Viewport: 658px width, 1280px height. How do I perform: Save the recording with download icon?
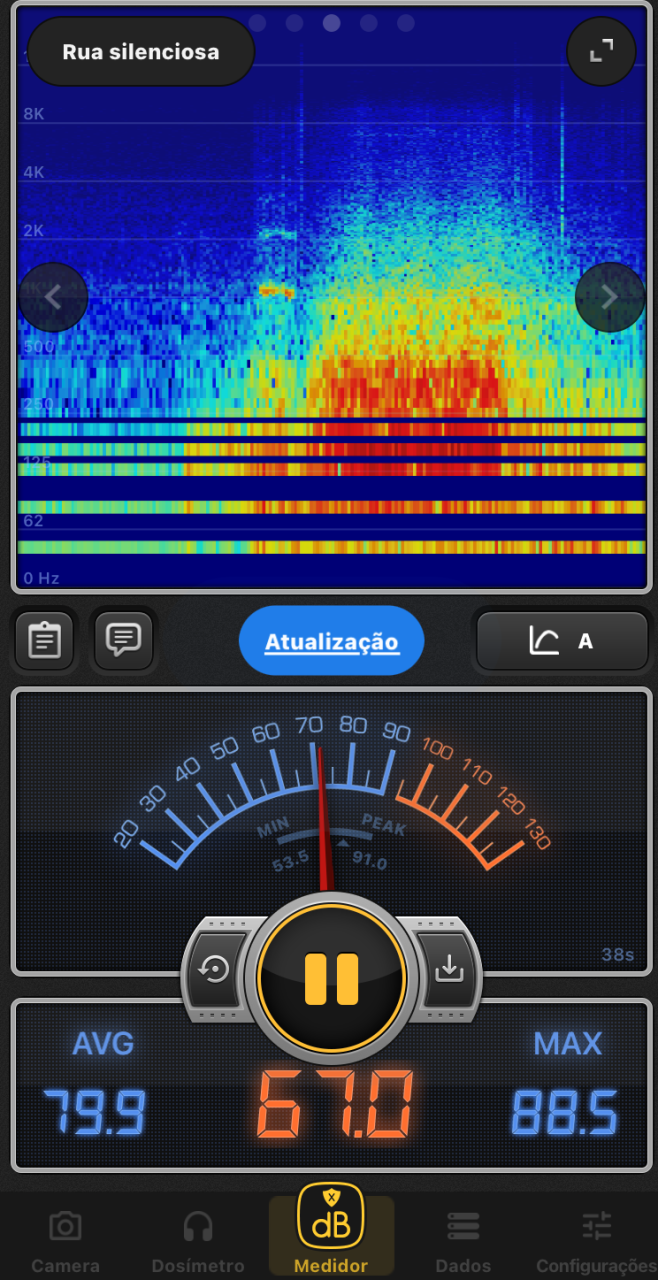pyautogui.click(x=449, y=969)
